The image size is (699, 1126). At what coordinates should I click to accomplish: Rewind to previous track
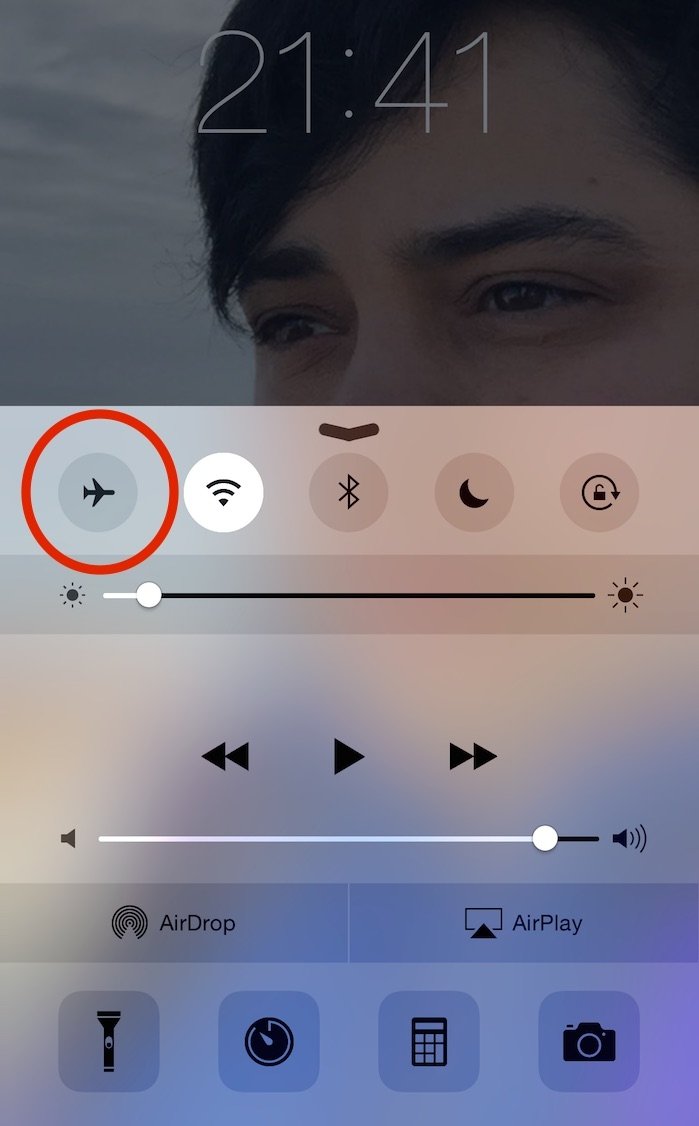click(x=224, y=757)
